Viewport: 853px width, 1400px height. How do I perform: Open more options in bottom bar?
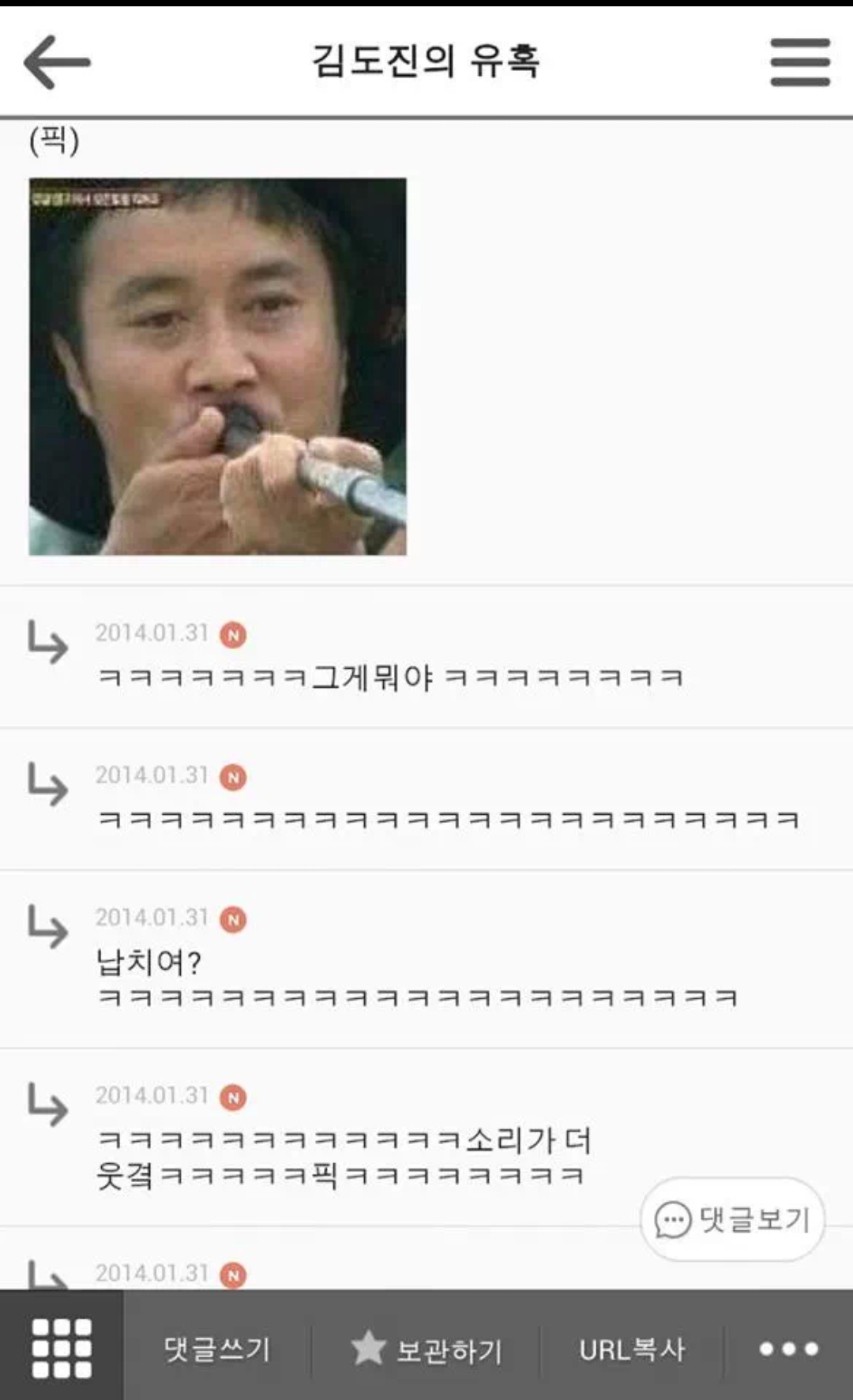pyautogui.click(x=788, y=1349)
